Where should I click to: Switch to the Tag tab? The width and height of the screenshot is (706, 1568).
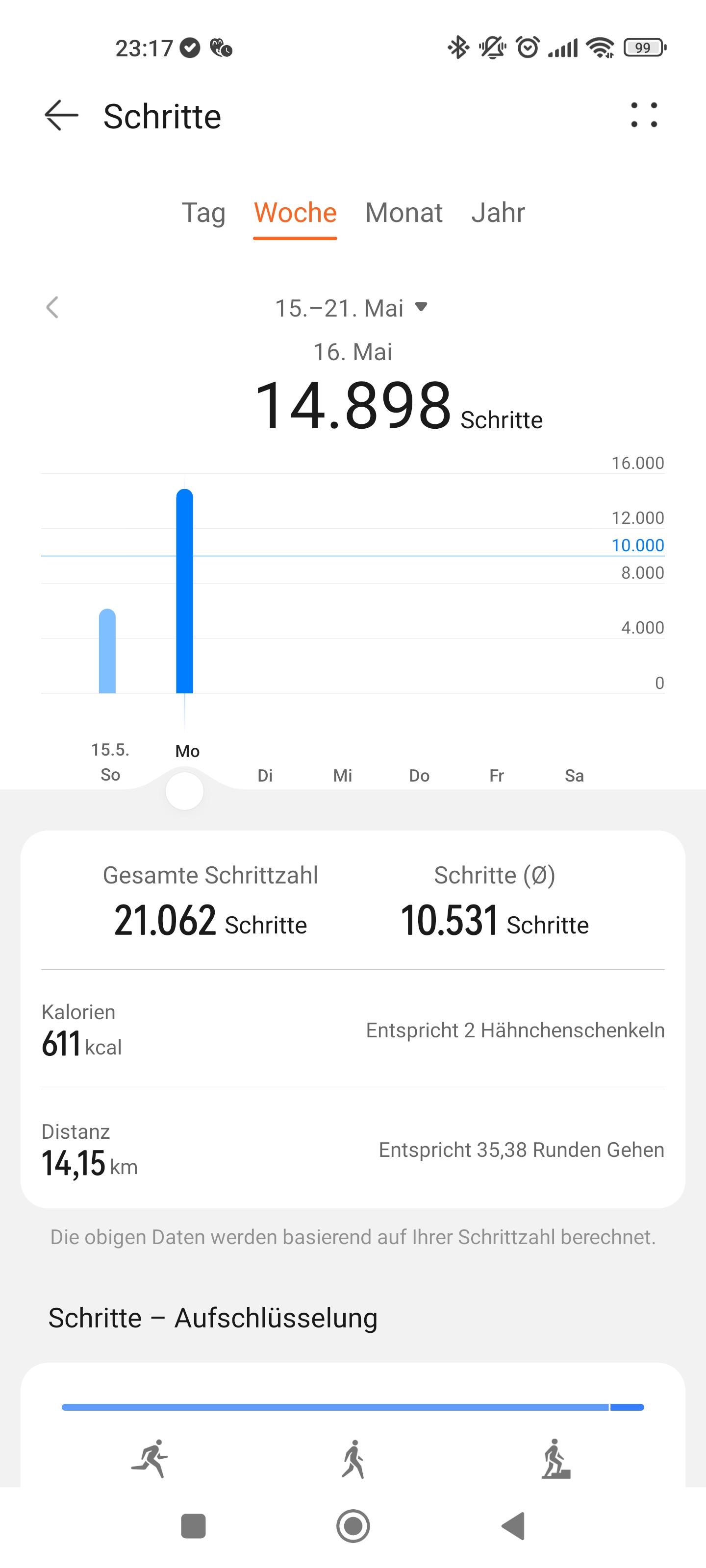(x=203, y=213)
